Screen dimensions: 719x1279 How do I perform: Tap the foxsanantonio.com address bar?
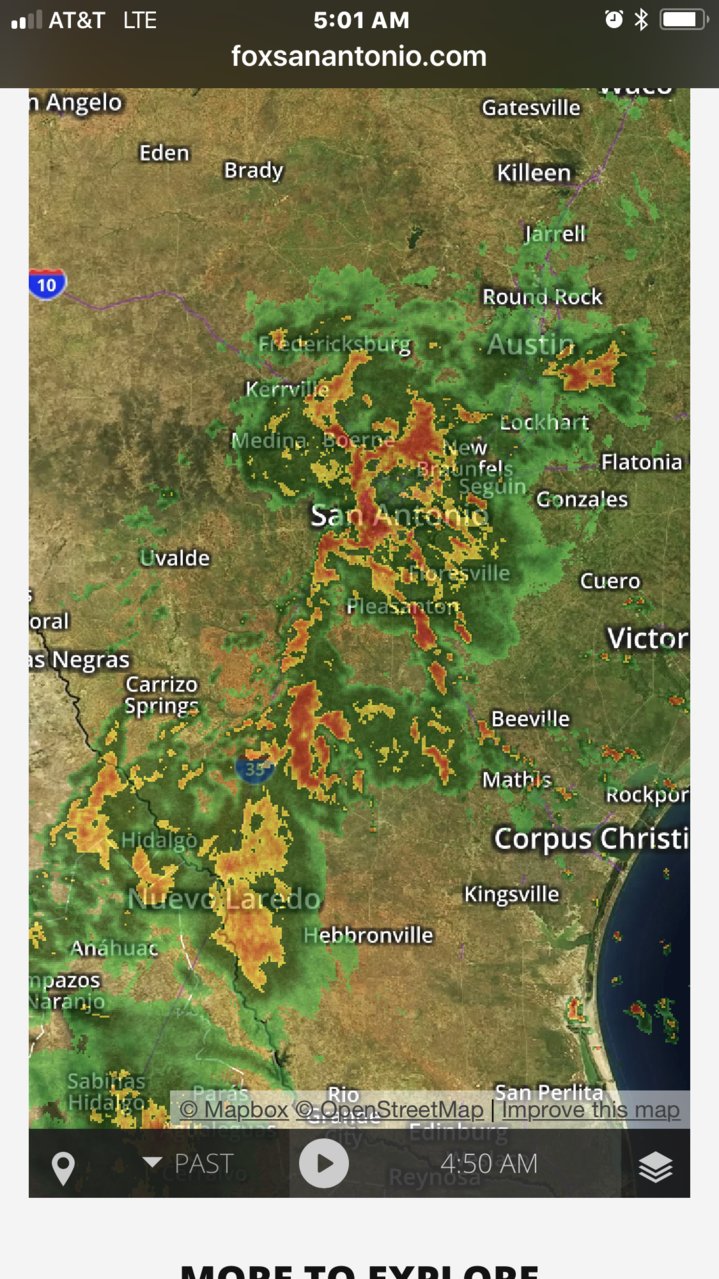pyautogui.click(x=359, y=57)
